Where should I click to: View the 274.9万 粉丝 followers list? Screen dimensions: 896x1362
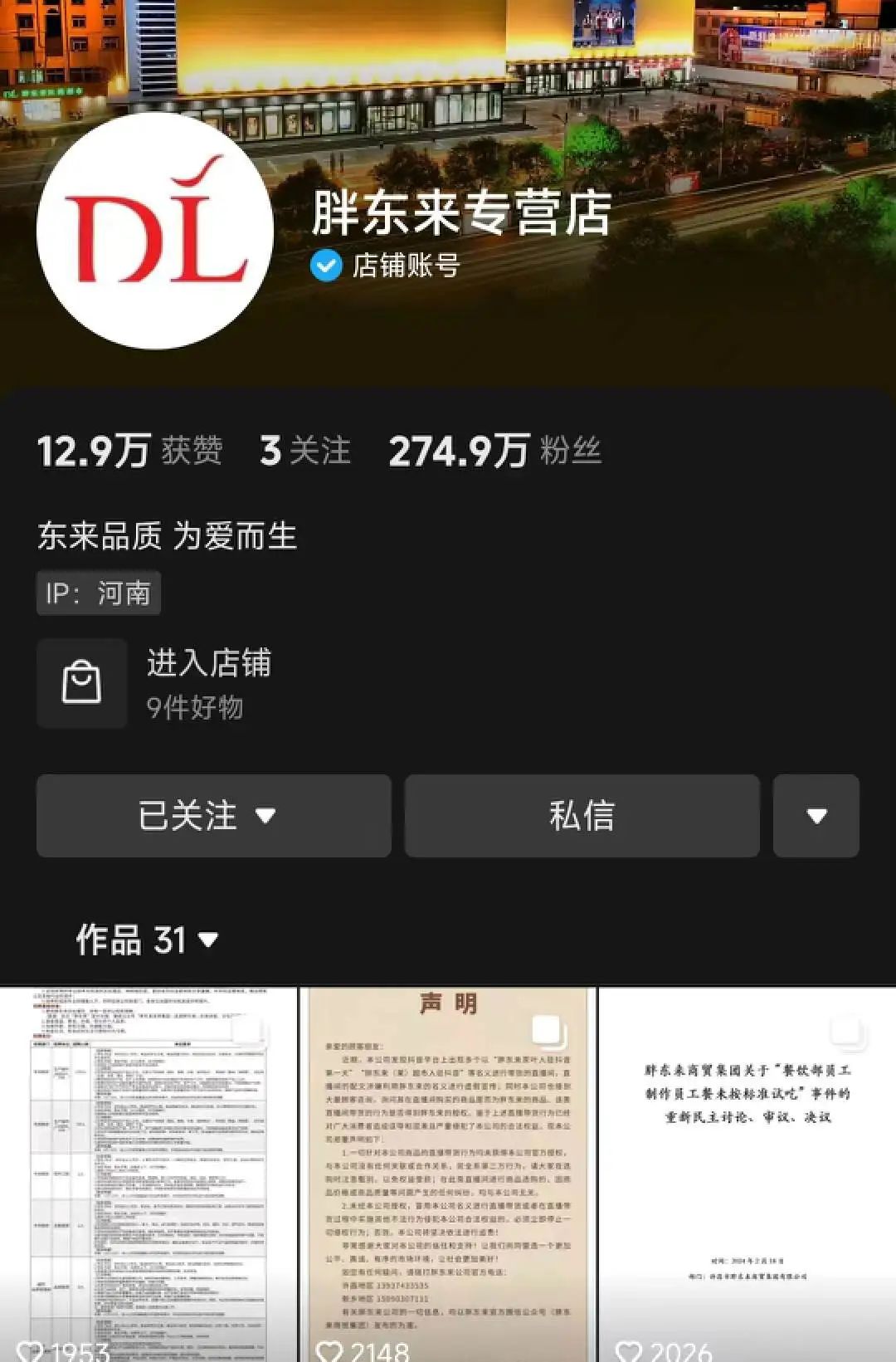494,451
